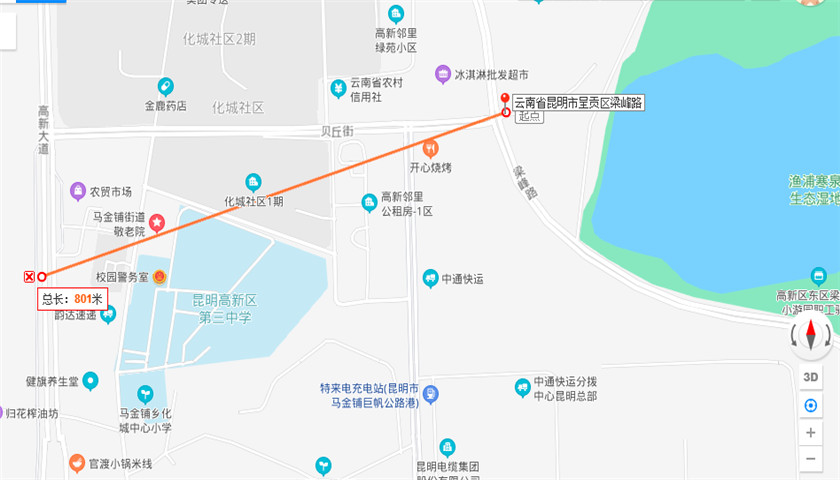Open 农贸市场 market marker
This screenshot has width=840, height=480.
[x=77, y=191]
